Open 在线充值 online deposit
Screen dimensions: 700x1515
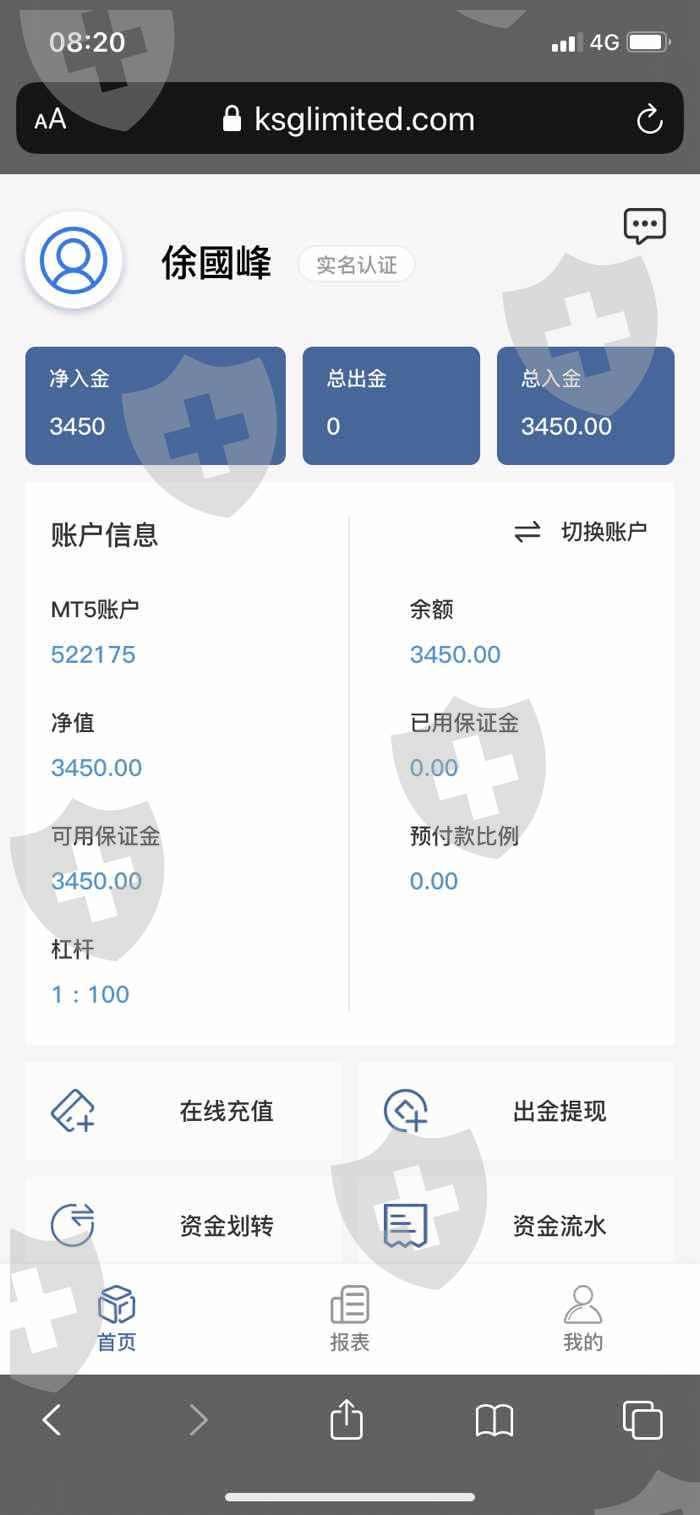(x=183, y=1111)
